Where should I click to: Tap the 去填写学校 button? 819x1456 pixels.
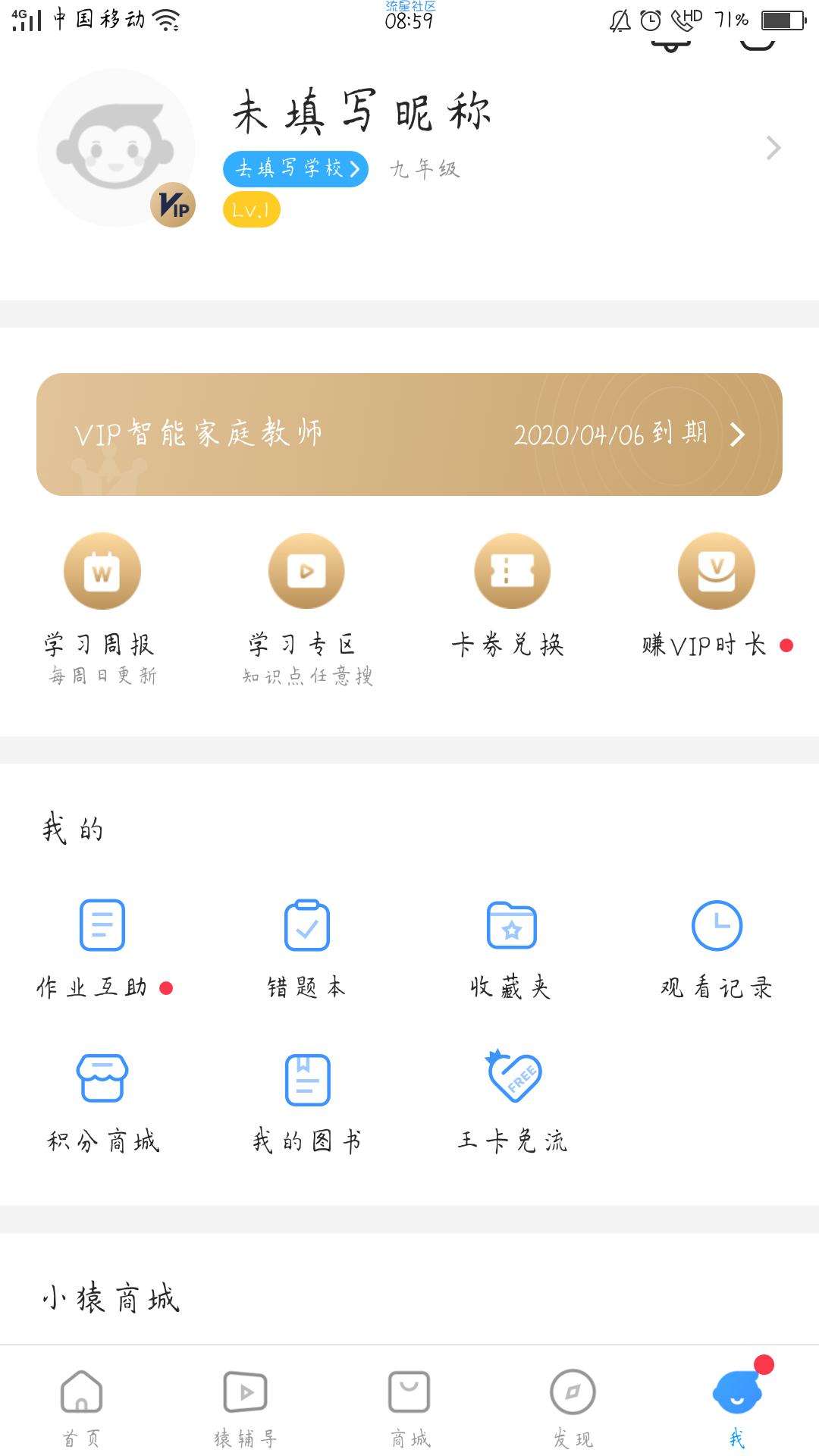(296, 168)
